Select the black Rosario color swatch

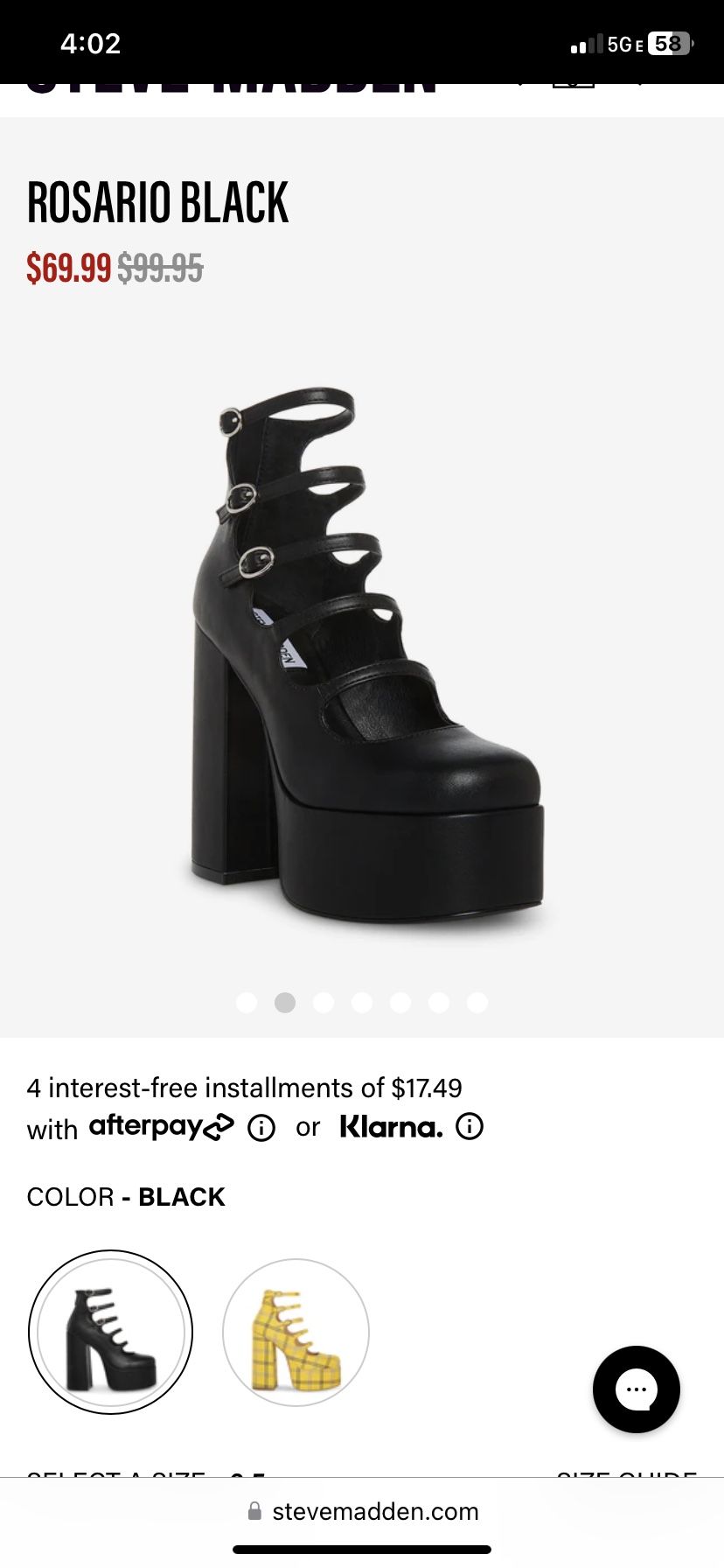point(110,1332)
